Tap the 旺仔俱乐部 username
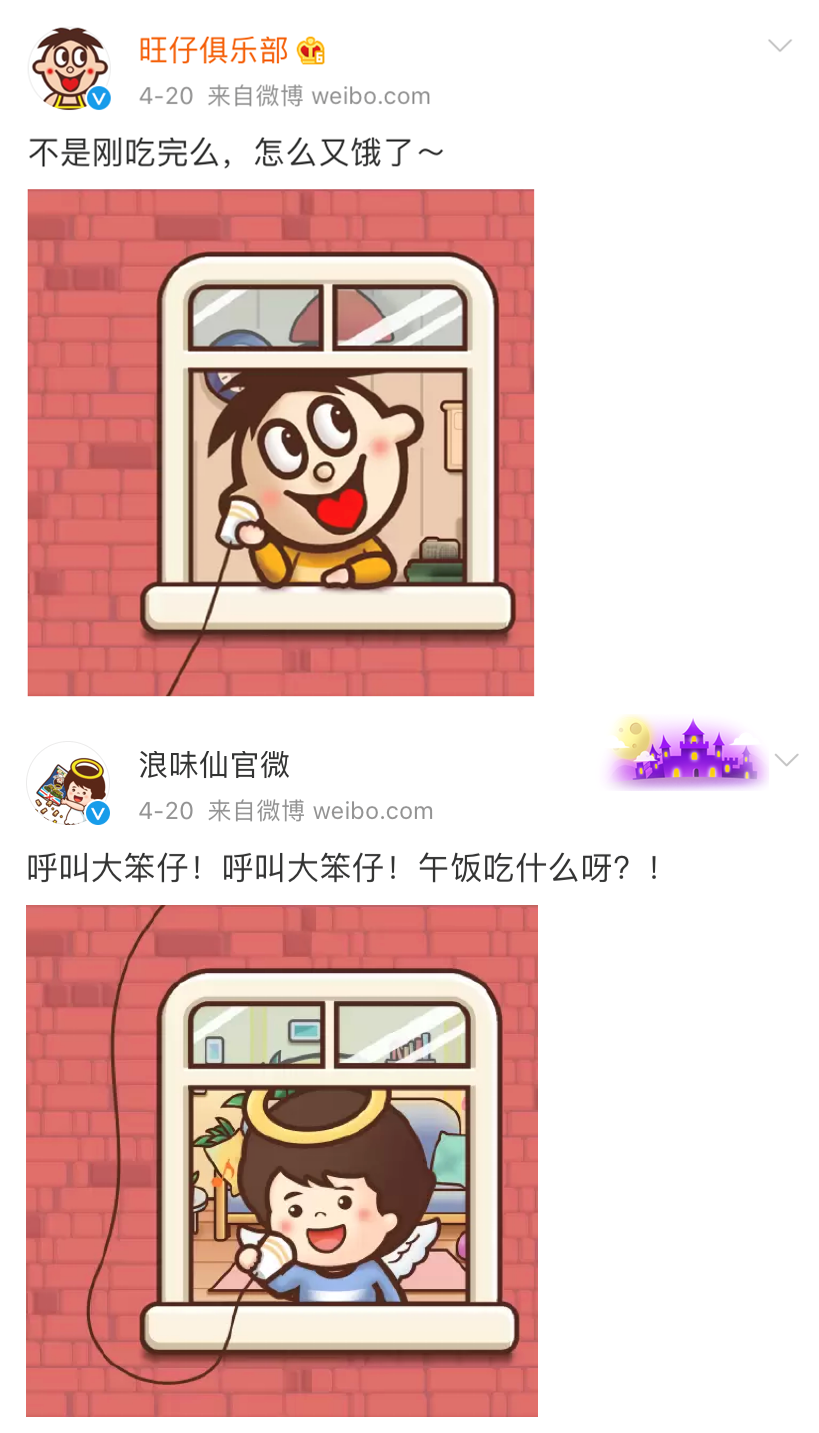Image resolution: width=819 pixels, height=1433 pixels. click(x=213, y=50)
